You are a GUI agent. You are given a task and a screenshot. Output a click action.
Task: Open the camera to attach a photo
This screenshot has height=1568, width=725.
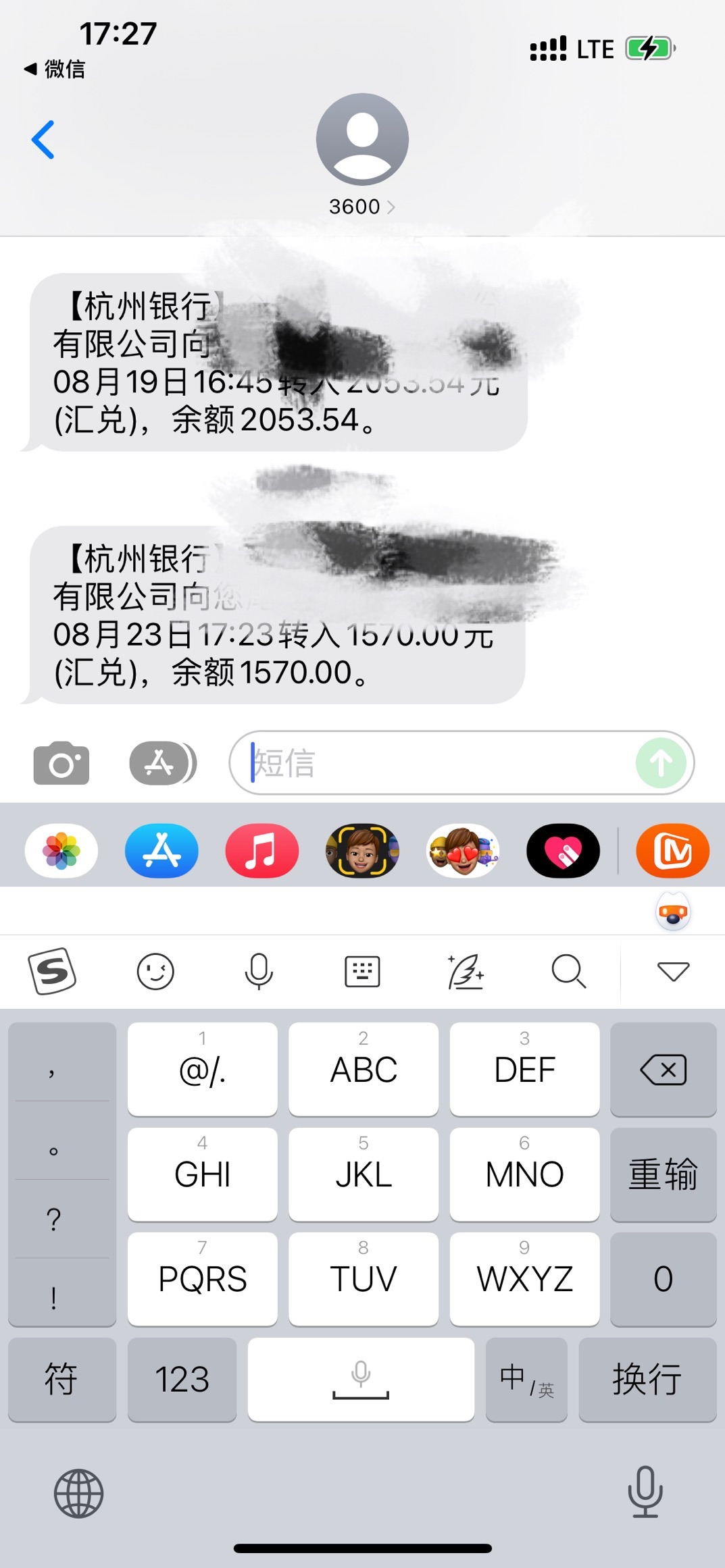[61, 763]
